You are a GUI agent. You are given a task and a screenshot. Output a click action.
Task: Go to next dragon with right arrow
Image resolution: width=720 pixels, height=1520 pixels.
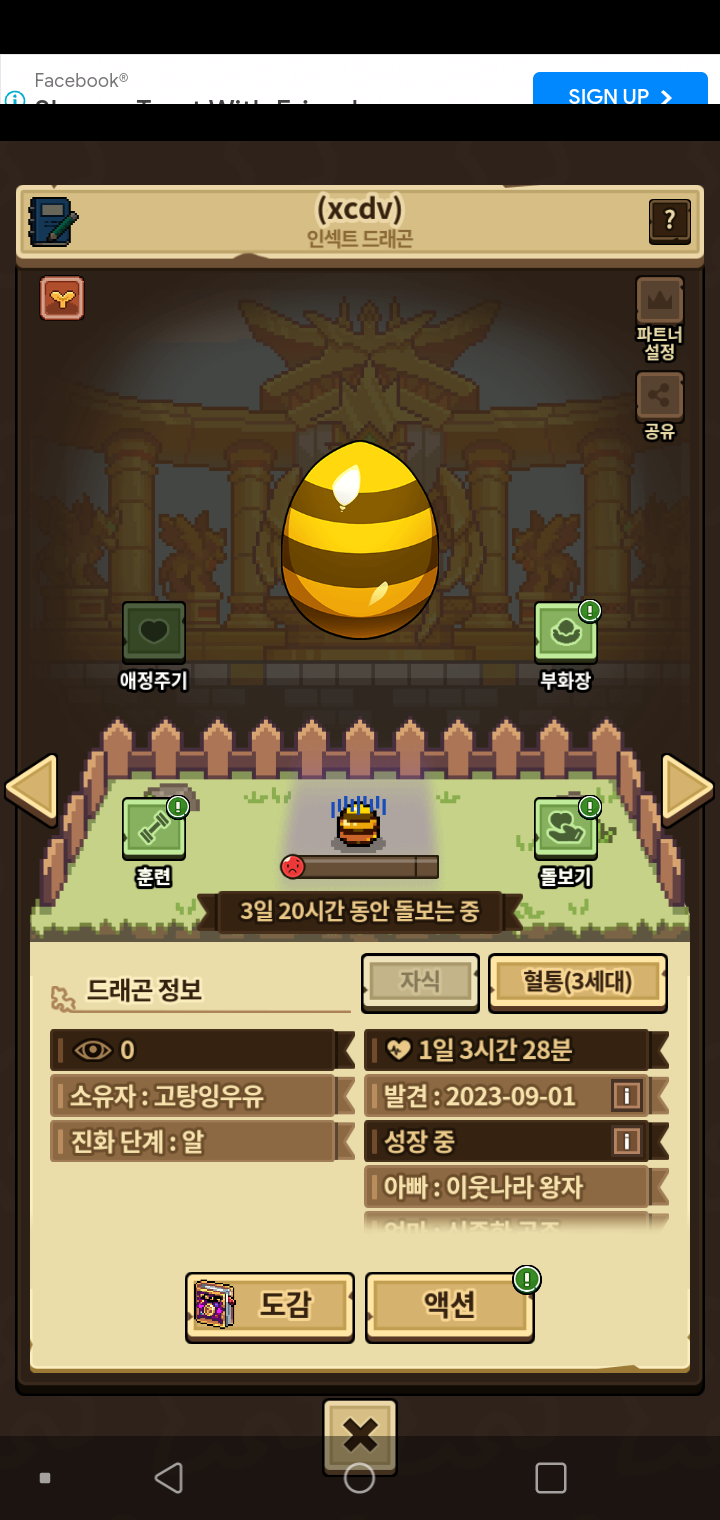click(x=688, y=790)
